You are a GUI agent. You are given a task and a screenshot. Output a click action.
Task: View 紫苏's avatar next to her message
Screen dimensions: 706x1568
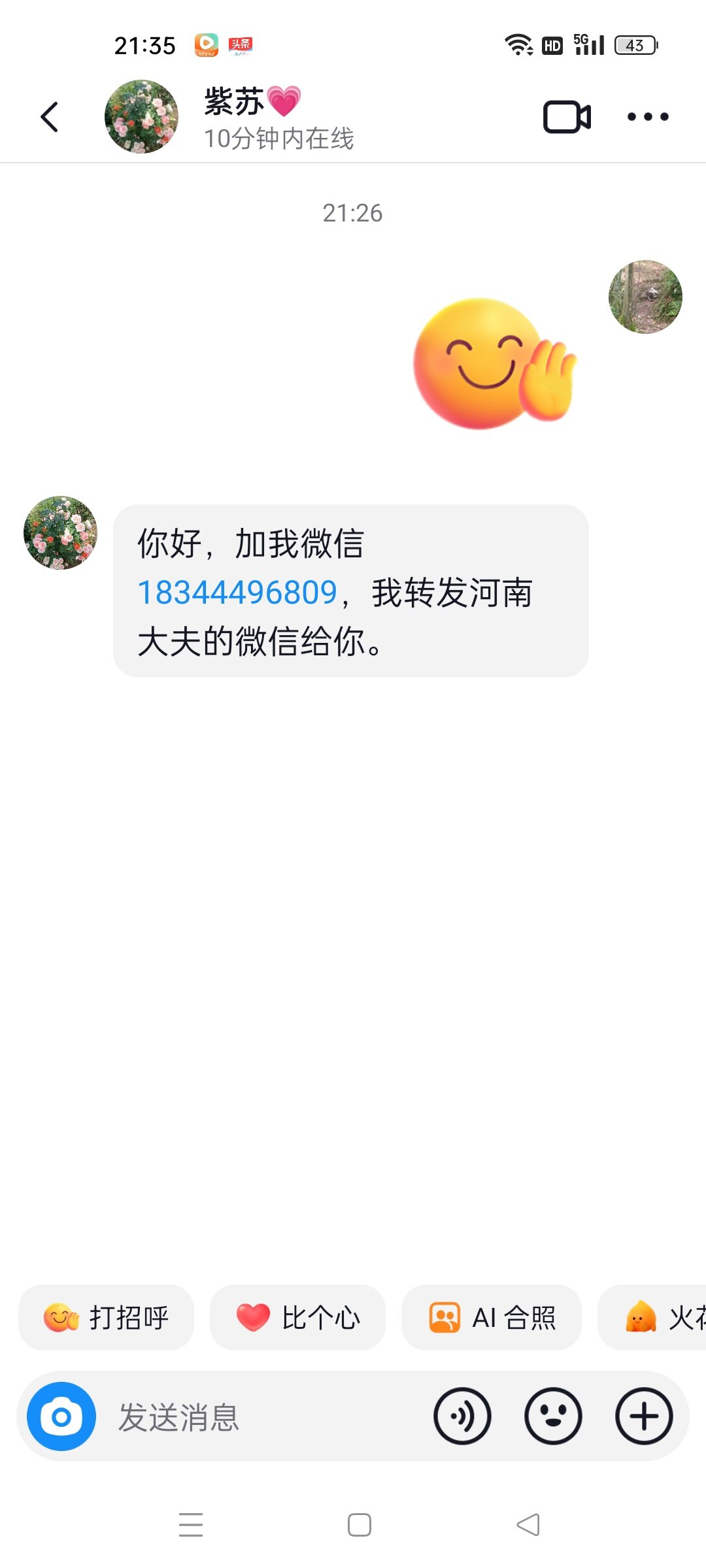click(60, 532)
